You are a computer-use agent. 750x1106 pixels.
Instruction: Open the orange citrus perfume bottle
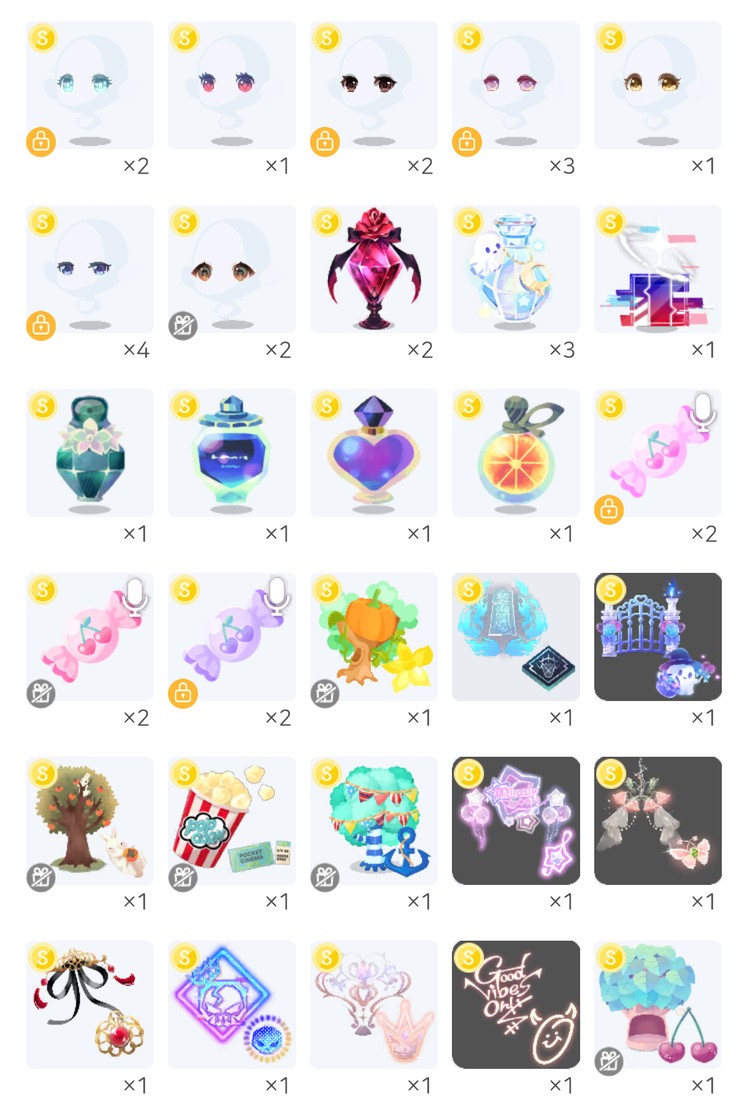tap(516, 453)
